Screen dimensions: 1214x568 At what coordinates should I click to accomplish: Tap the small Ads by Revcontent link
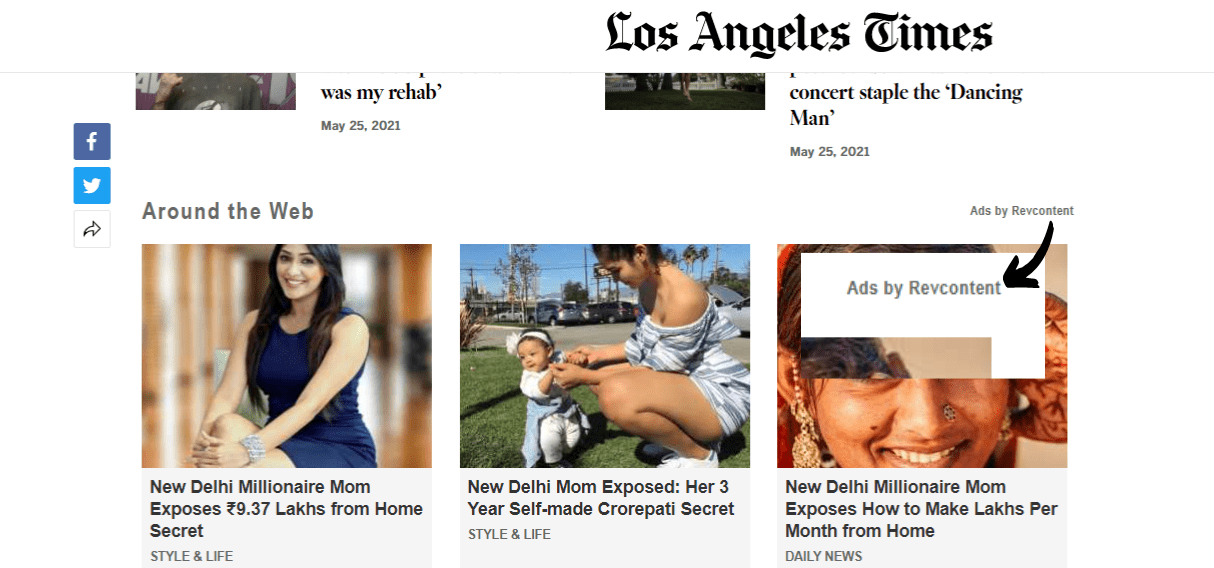(1021, 211)
